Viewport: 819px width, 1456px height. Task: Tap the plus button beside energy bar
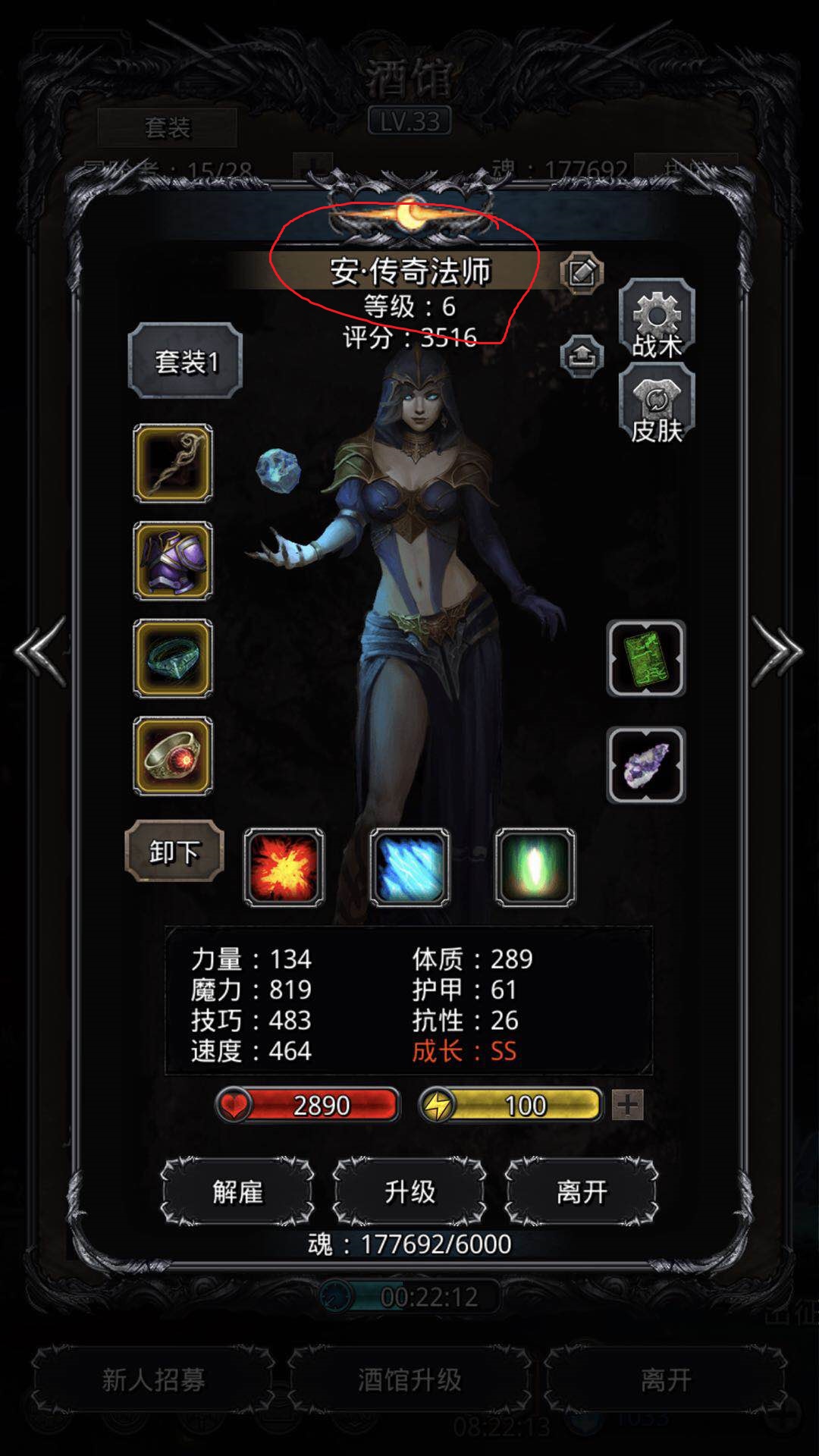point(627,1105)
